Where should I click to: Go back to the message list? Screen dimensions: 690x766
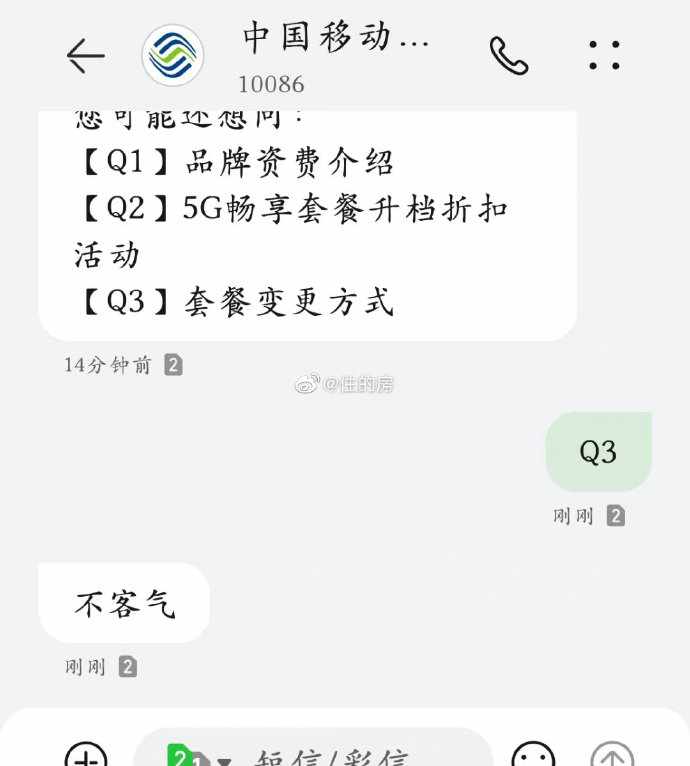(x=86, y=57)
